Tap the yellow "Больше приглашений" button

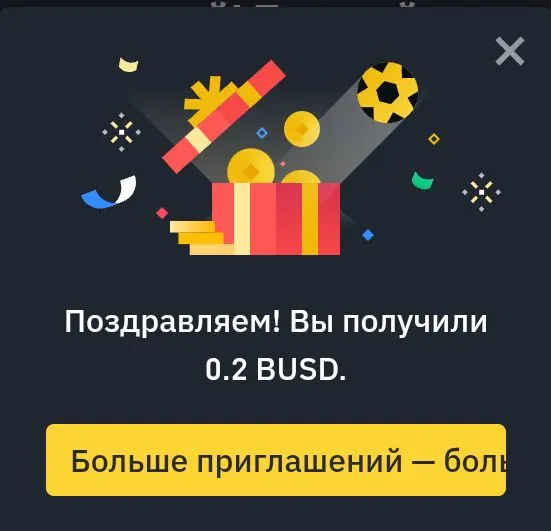pyautogui.click(x=276, y=460)
